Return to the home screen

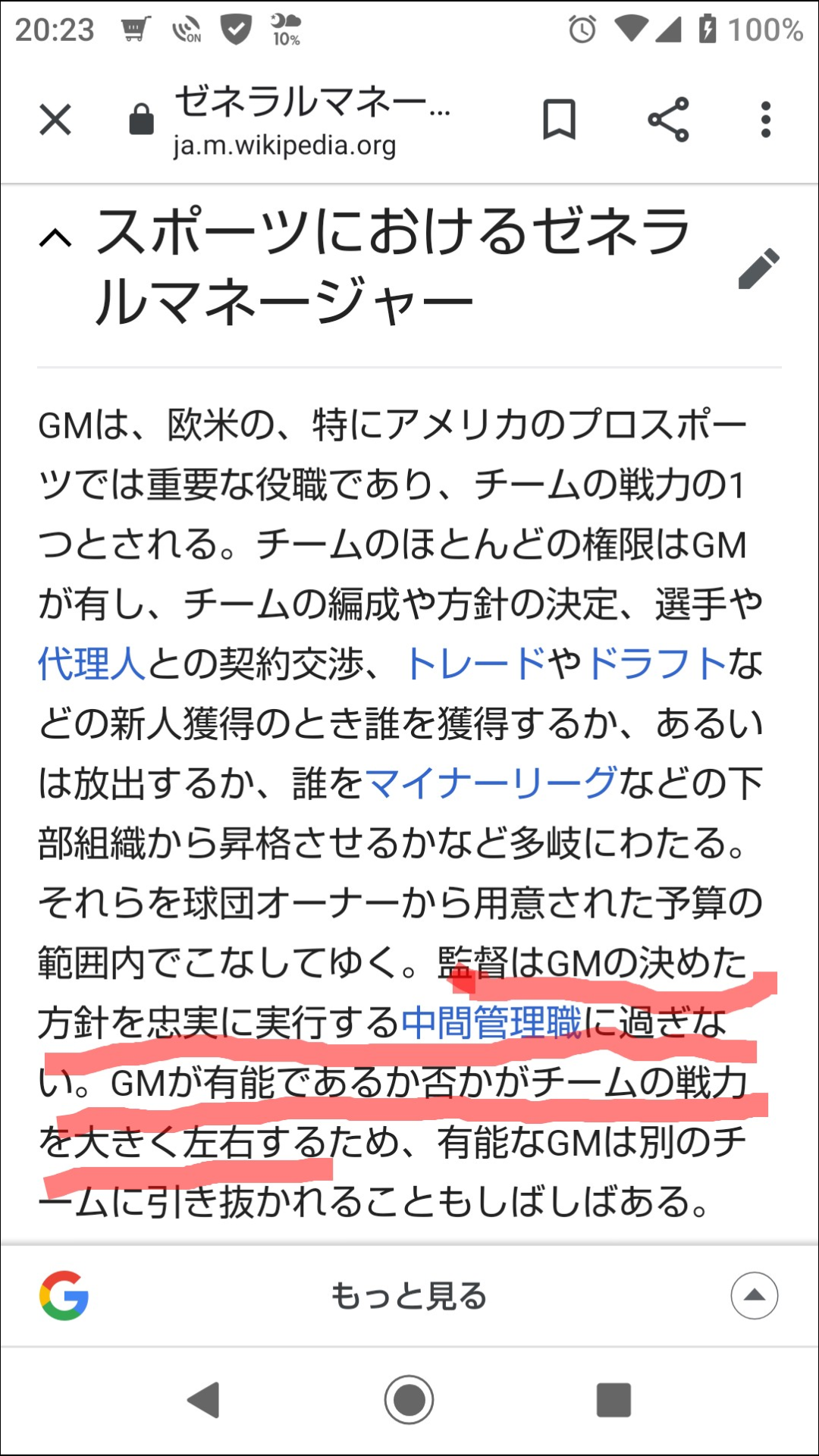[x=409, y=1400]
